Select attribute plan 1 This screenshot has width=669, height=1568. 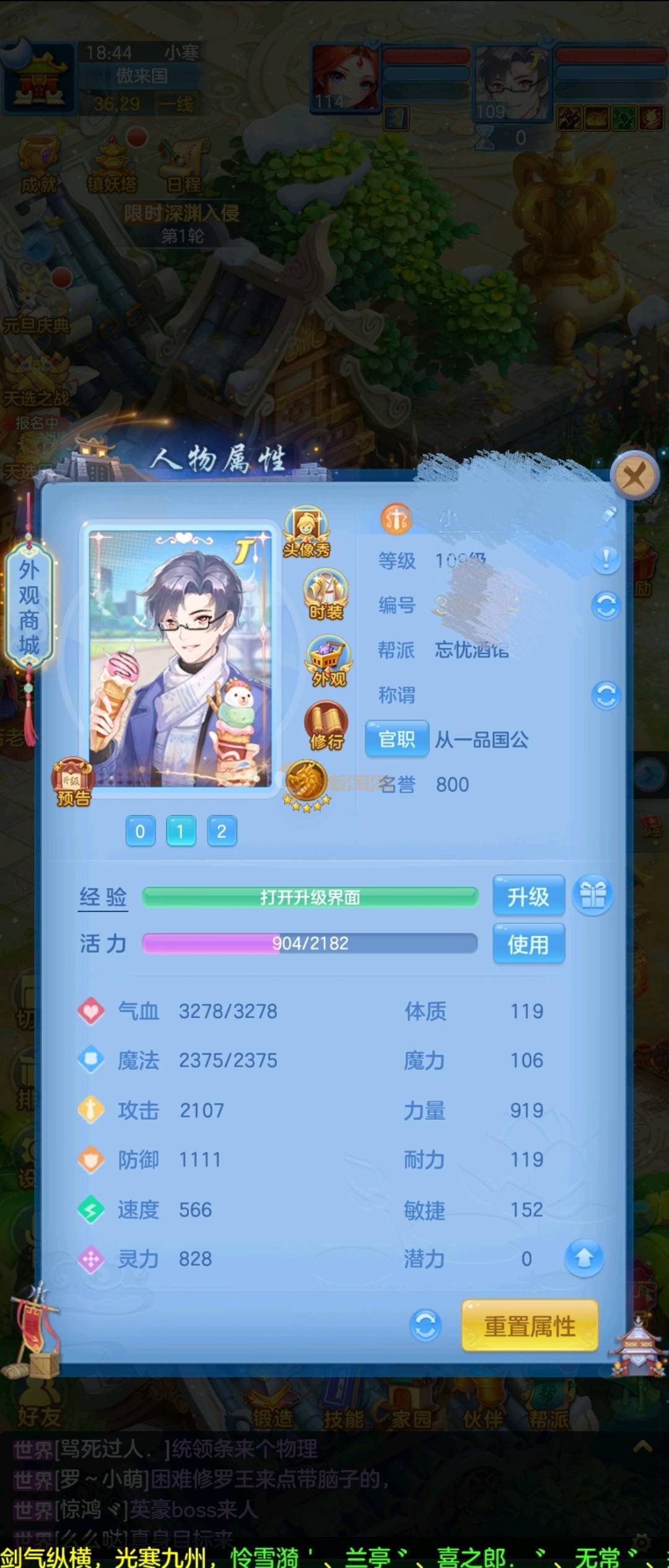click(181, 831)
